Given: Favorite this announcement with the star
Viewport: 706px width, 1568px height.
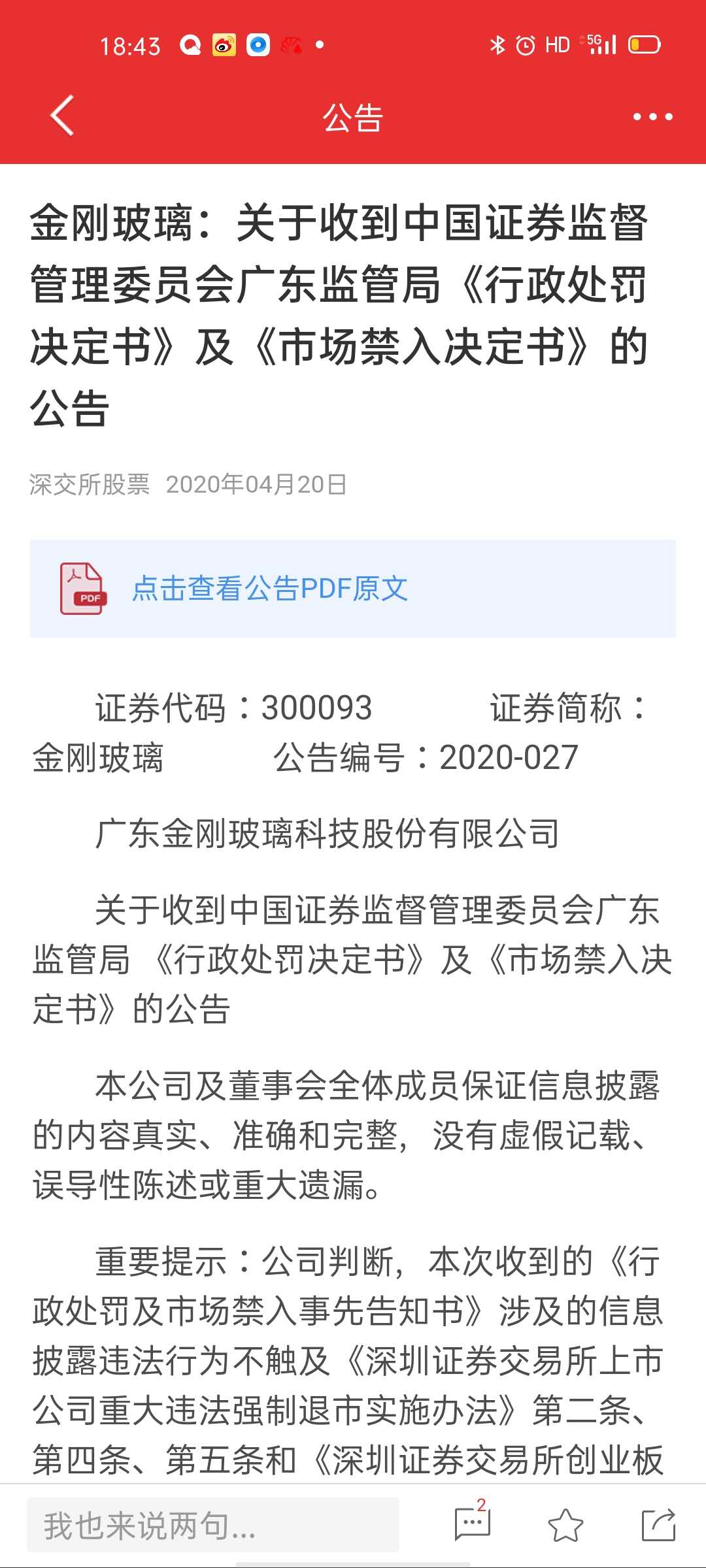Looking at the screenshot, I should point(565,1526).
